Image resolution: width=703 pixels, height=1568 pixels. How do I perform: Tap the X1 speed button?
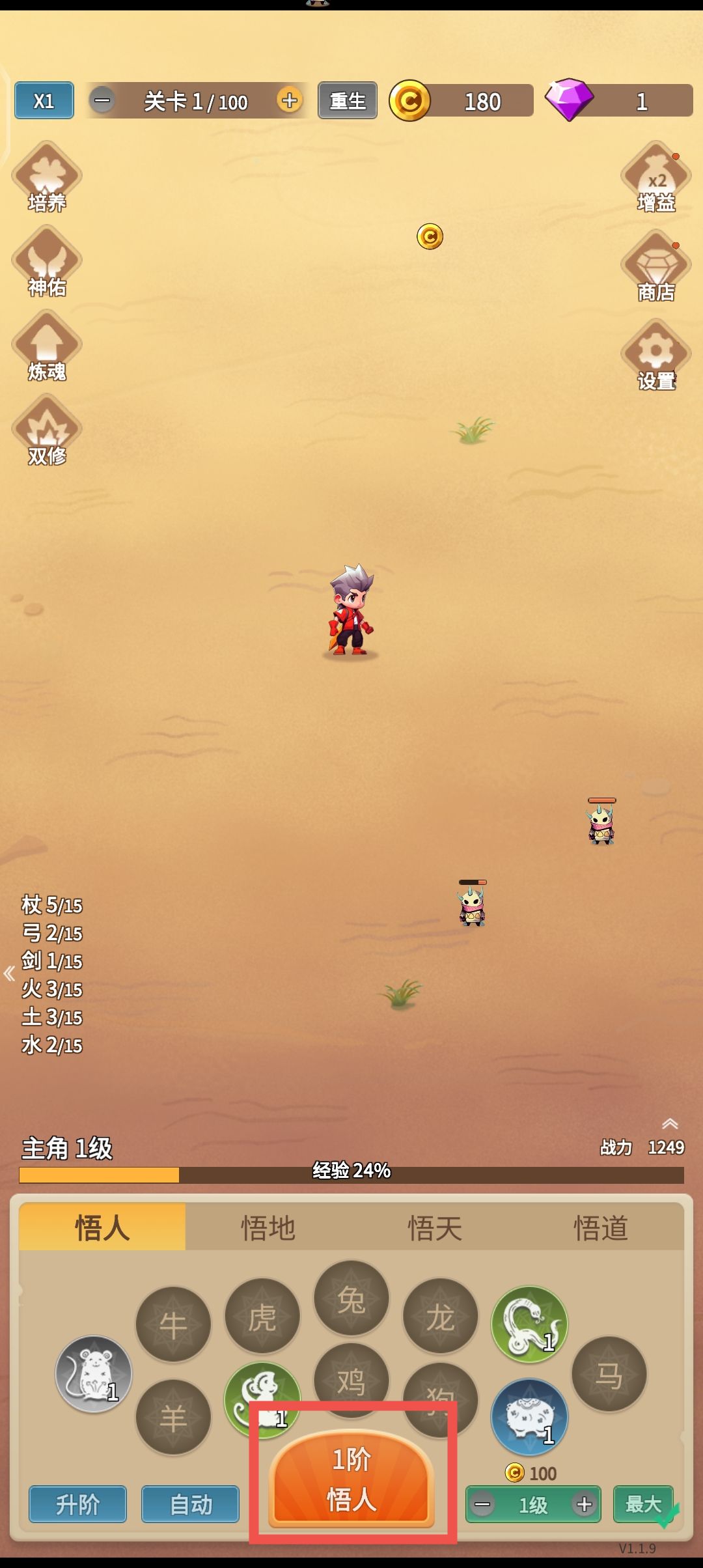point(44,101)
